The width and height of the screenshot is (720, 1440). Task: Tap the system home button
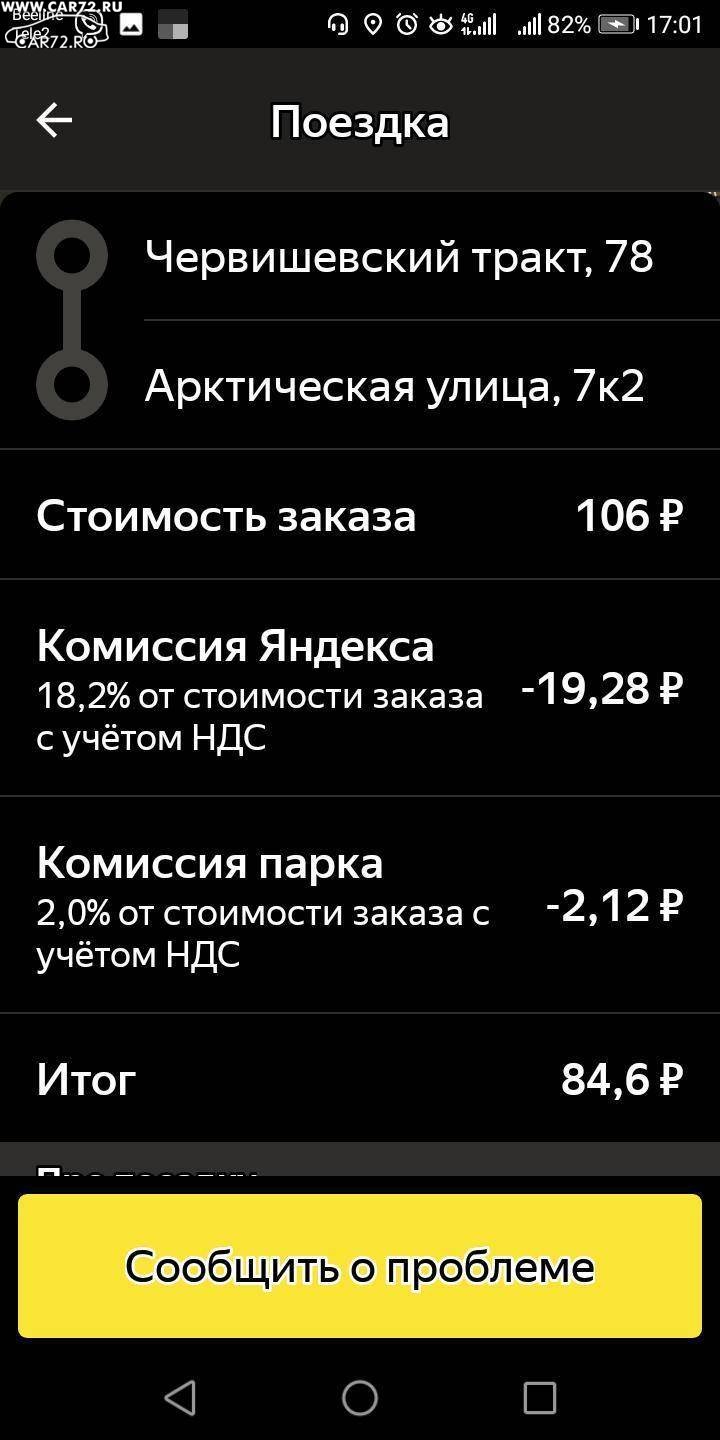point(360,1398)
